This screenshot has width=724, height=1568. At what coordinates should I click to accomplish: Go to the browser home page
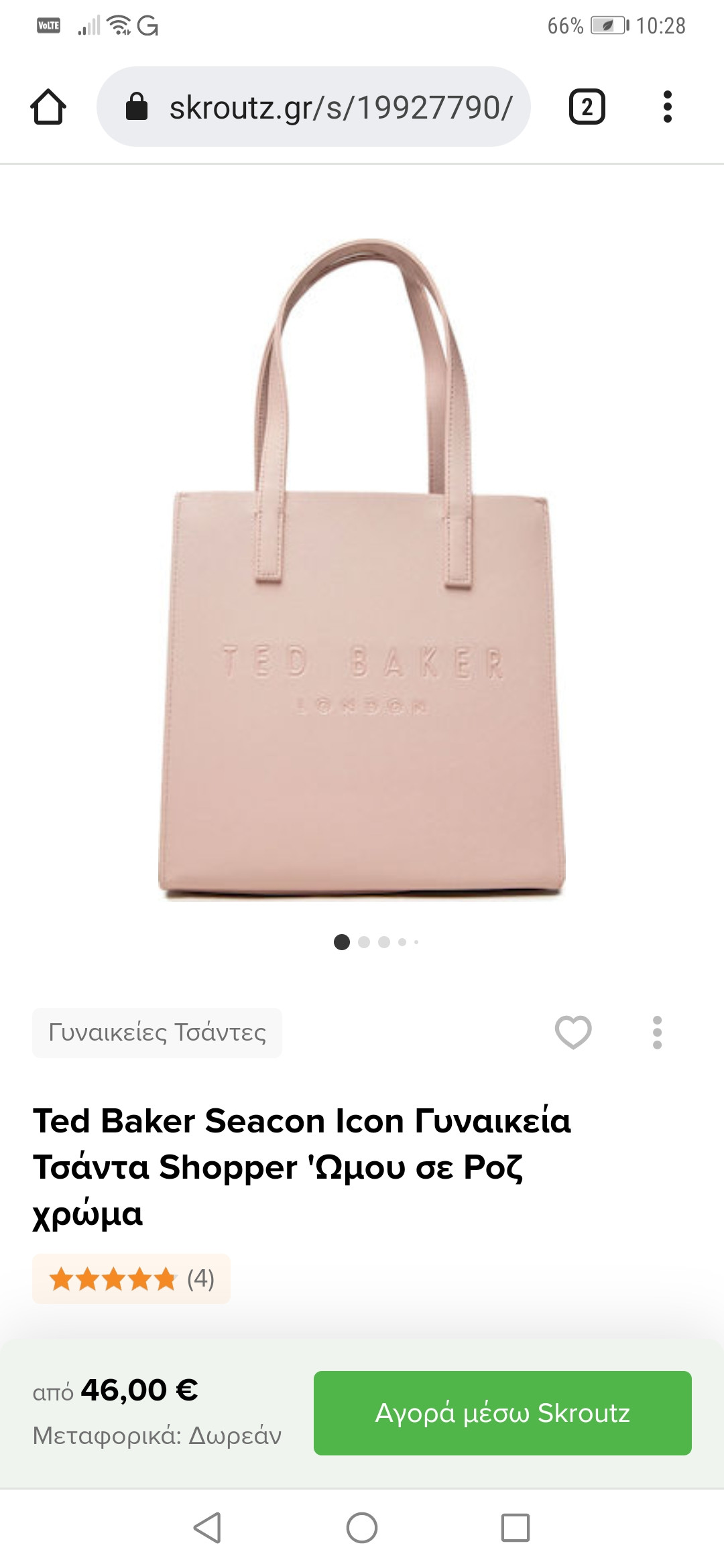(x=48, y=107)
